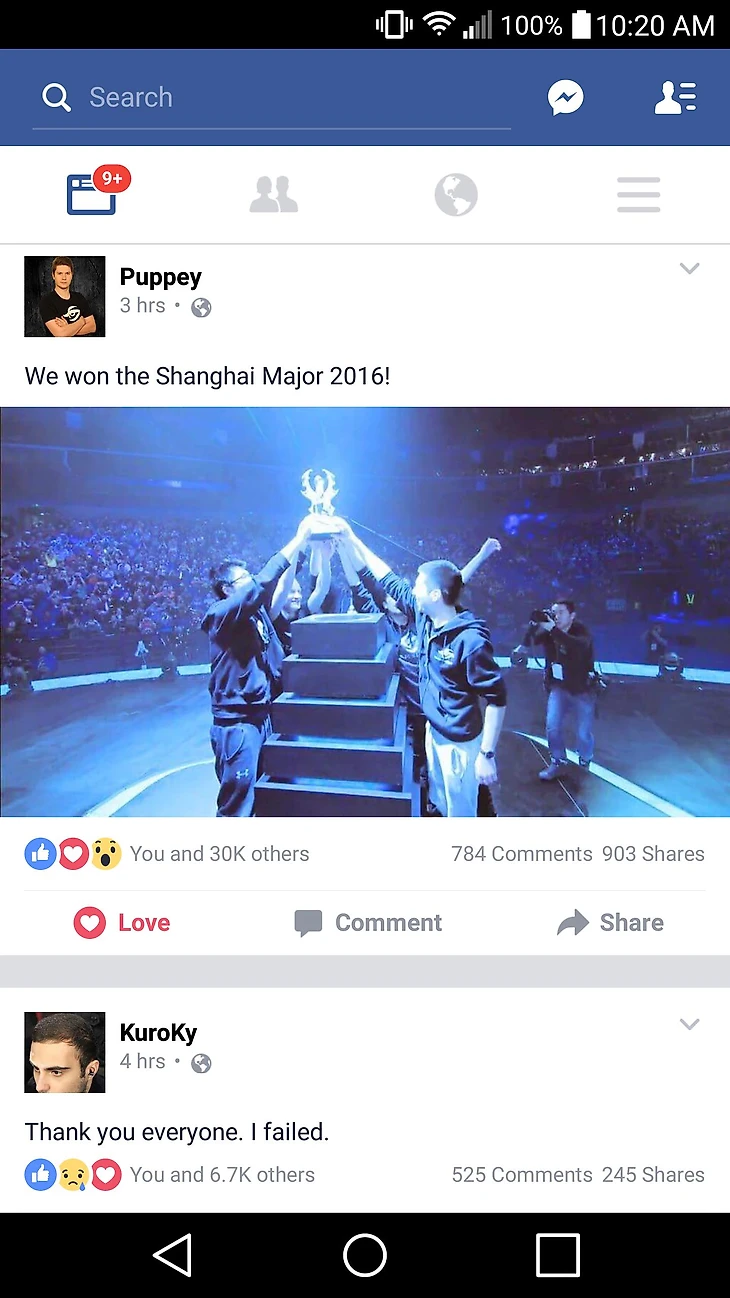Open the Shanghai Major trophy photo
The width and height of the screenshot is (730, 1298).
[x=365, y=612]
